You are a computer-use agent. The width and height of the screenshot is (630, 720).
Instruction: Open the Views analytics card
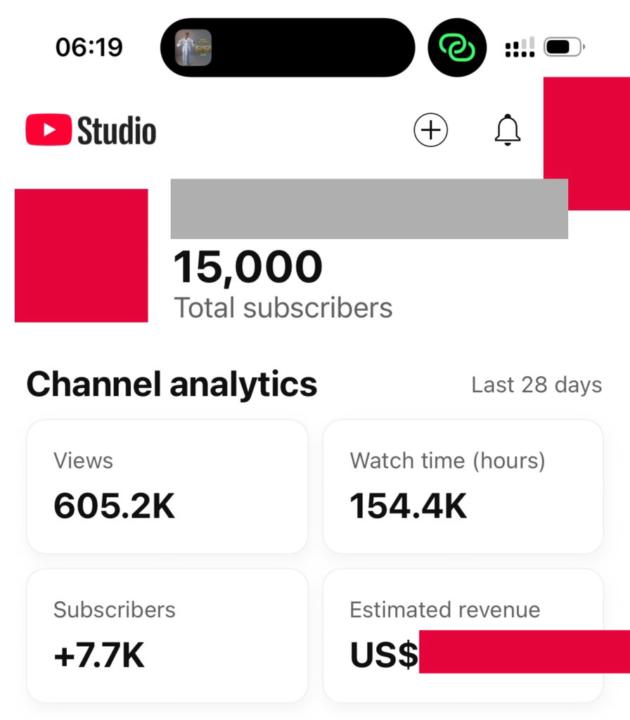(x=166, y=486)
